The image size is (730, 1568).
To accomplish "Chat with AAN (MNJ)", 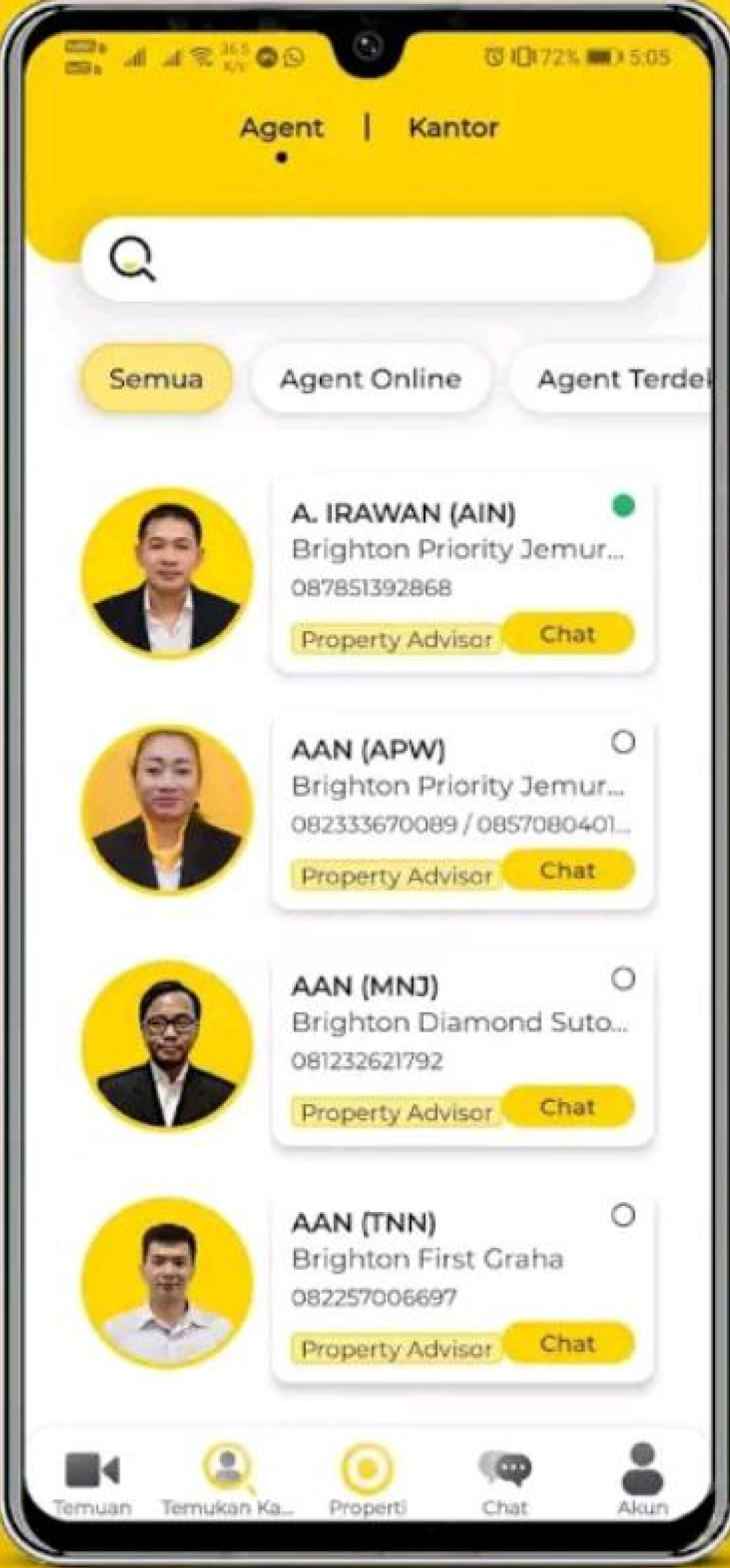I will [x=568, y=1107].
